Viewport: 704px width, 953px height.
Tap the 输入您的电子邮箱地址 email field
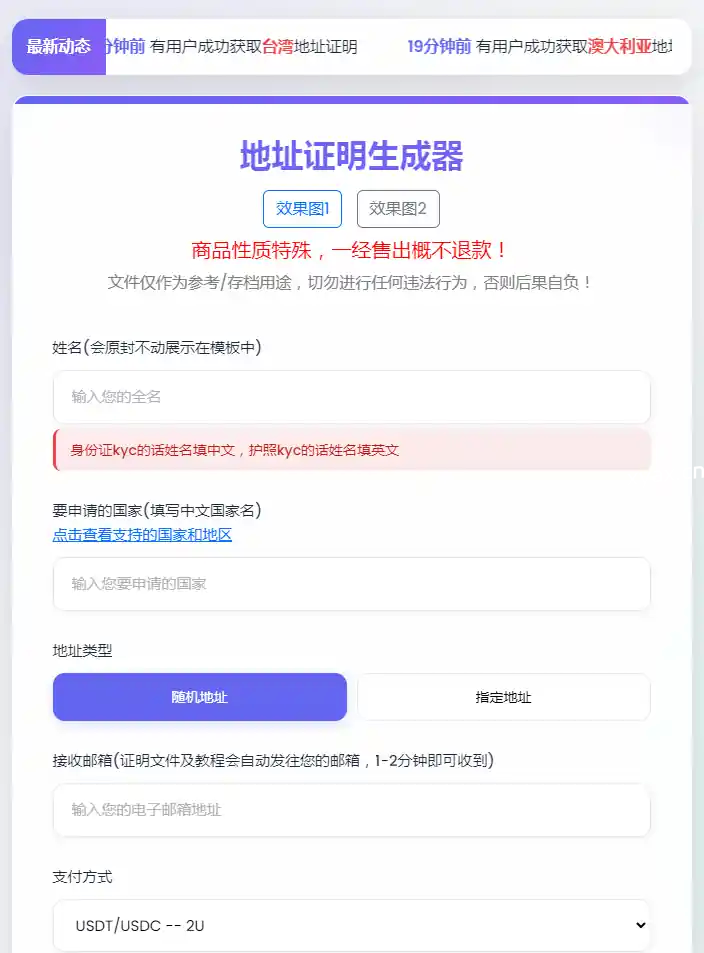[x=351, y=810]
